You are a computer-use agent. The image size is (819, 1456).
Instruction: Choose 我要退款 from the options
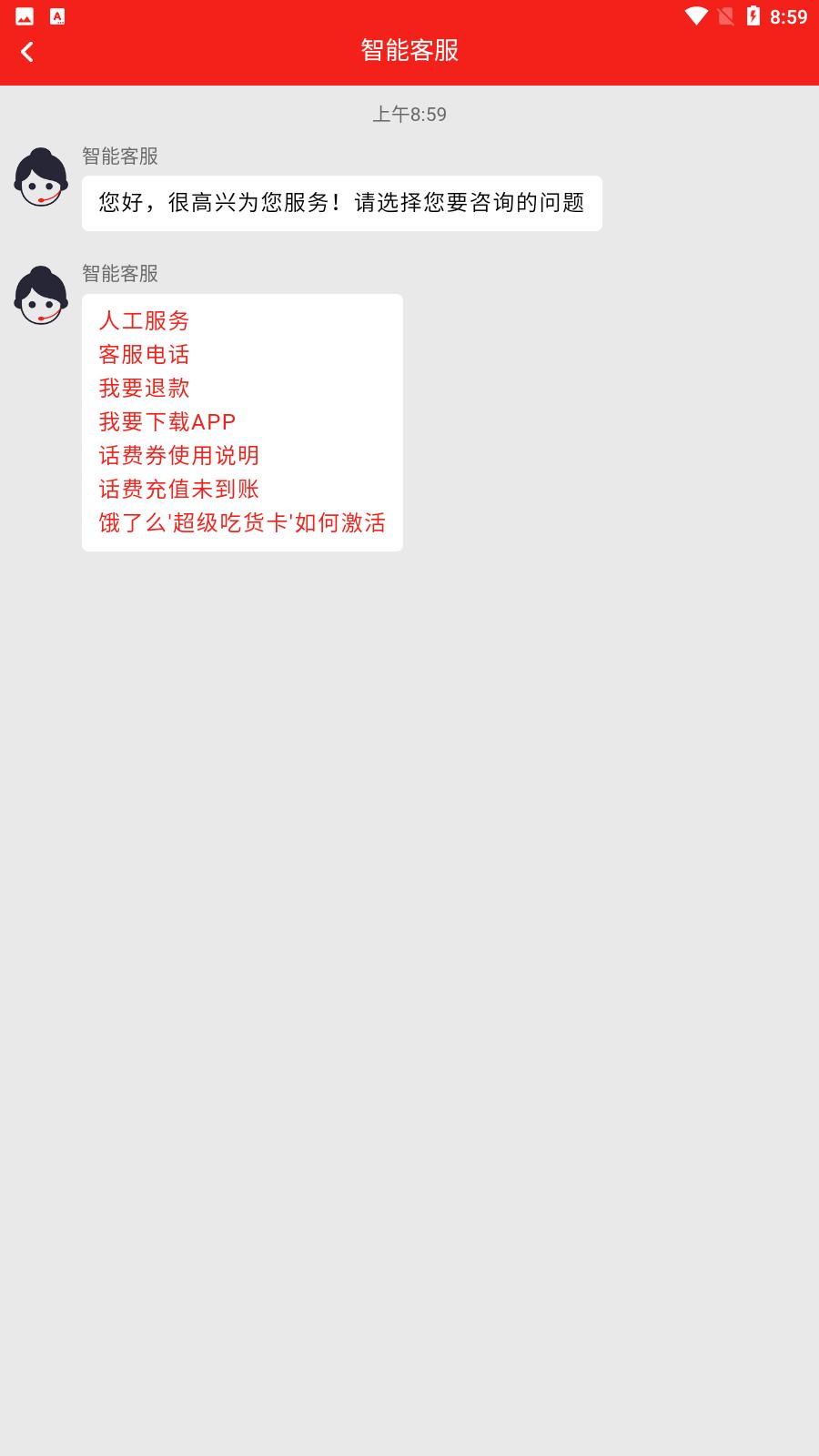pos(144,388)
